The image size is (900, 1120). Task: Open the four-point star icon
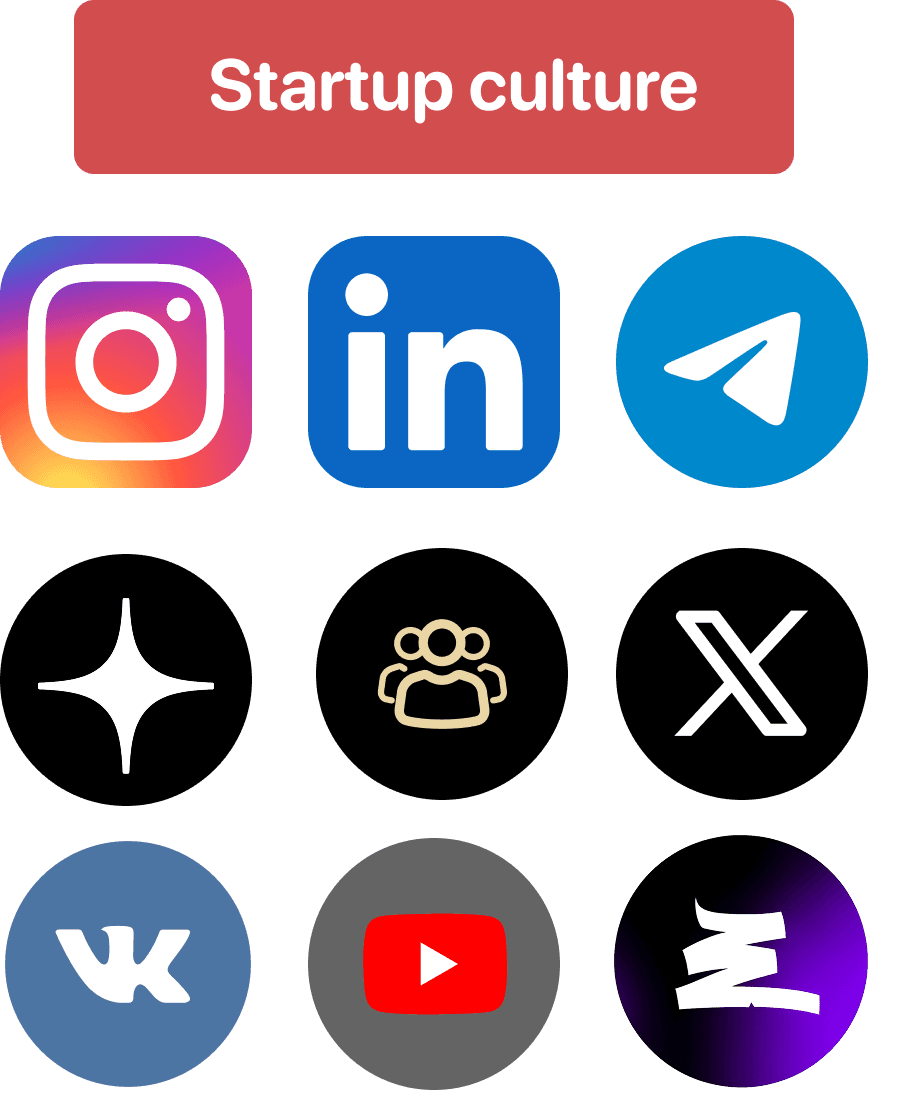126,680
